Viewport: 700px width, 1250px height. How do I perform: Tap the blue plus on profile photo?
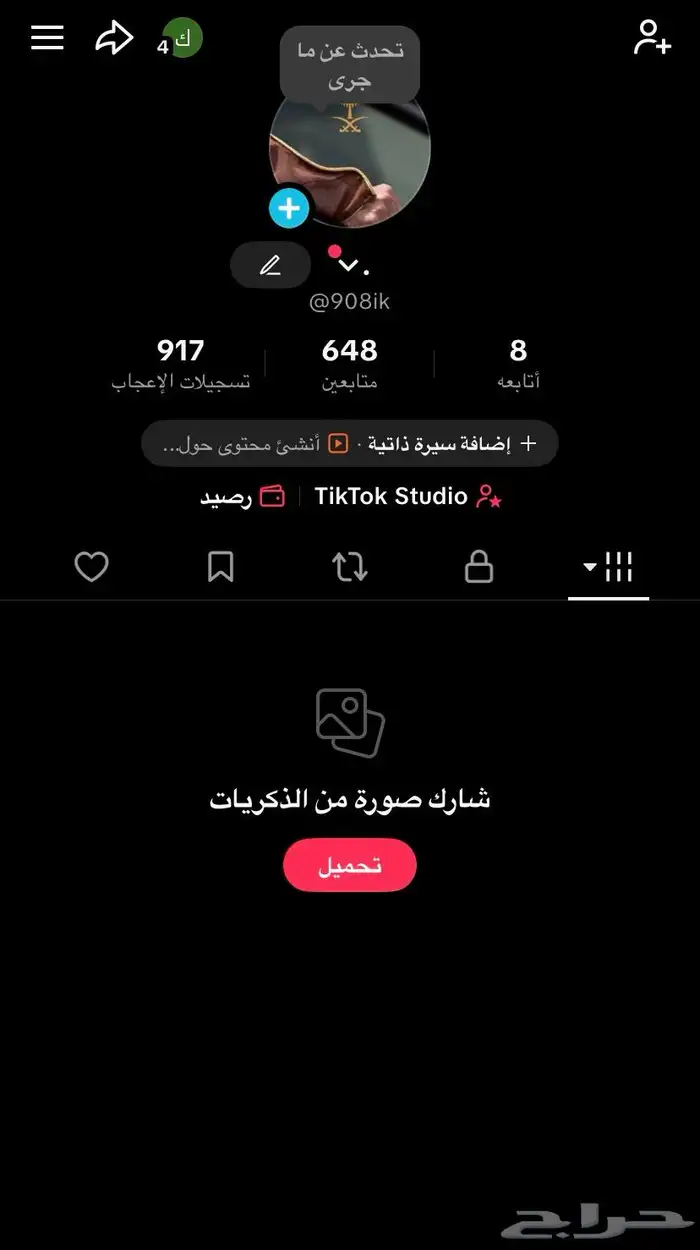click(x=289, y=208)
